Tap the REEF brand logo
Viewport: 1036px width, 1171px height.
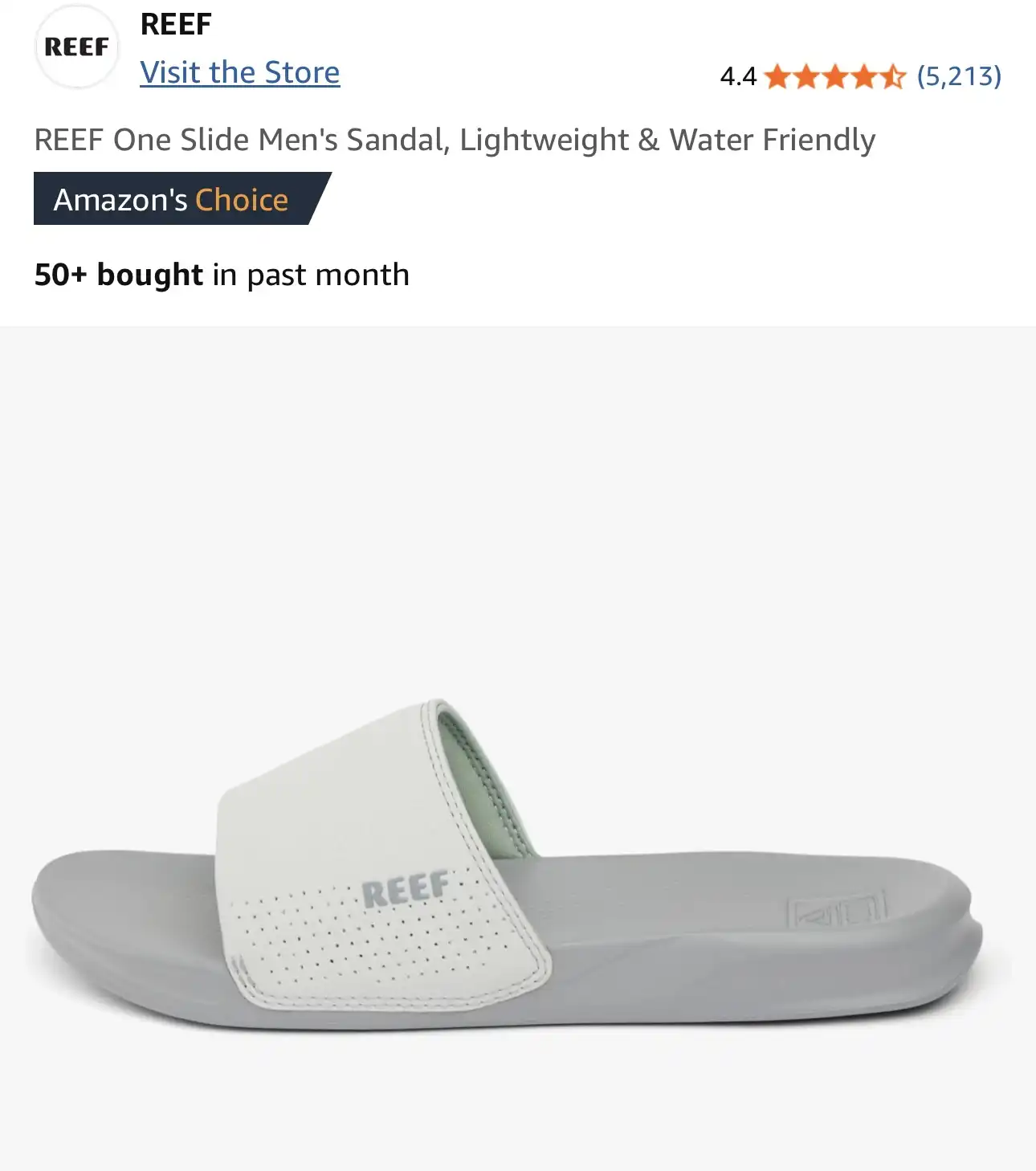(76, 47)
